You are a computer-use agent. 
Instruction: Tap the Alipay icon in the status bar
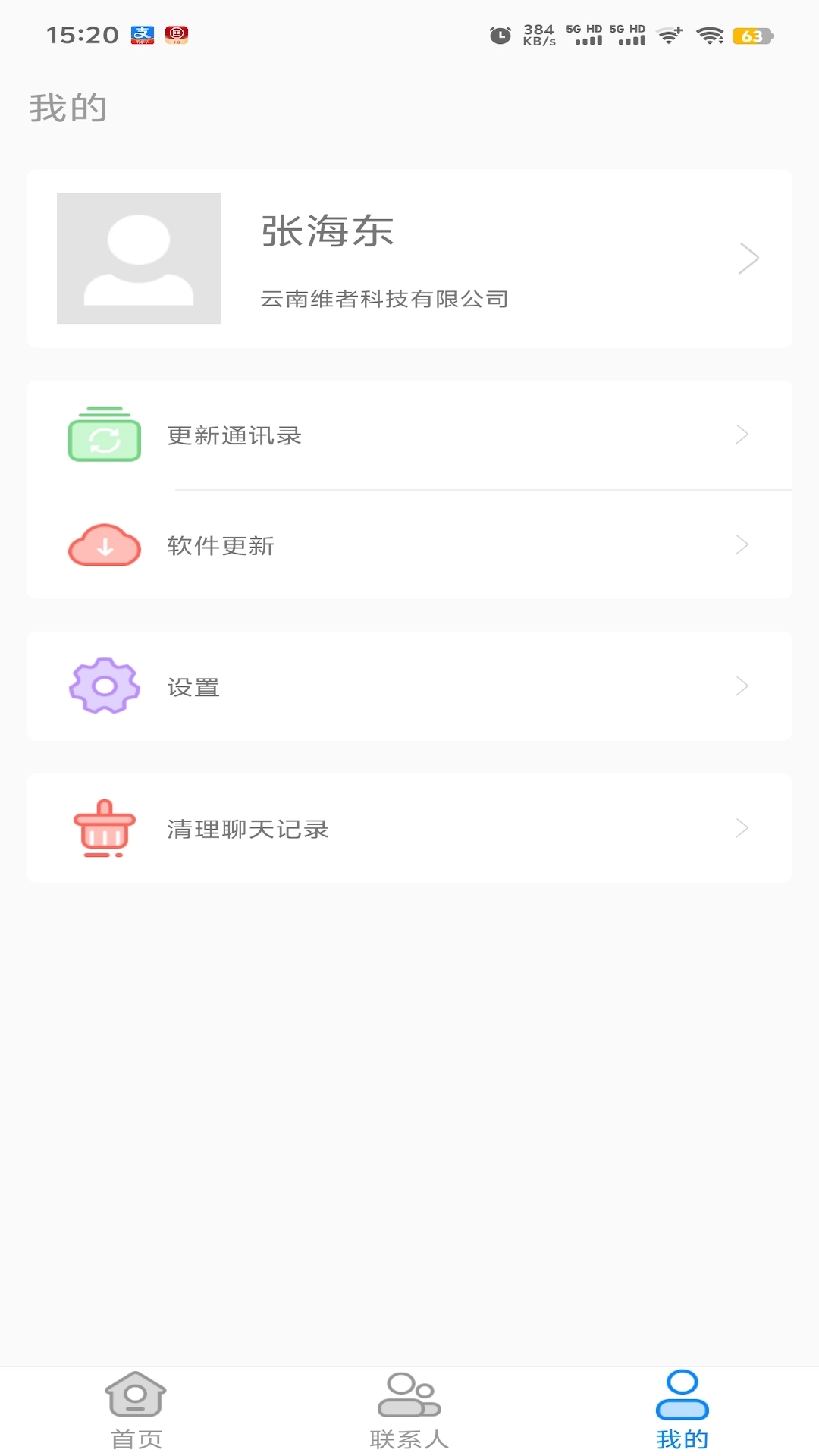click(144, 33)
